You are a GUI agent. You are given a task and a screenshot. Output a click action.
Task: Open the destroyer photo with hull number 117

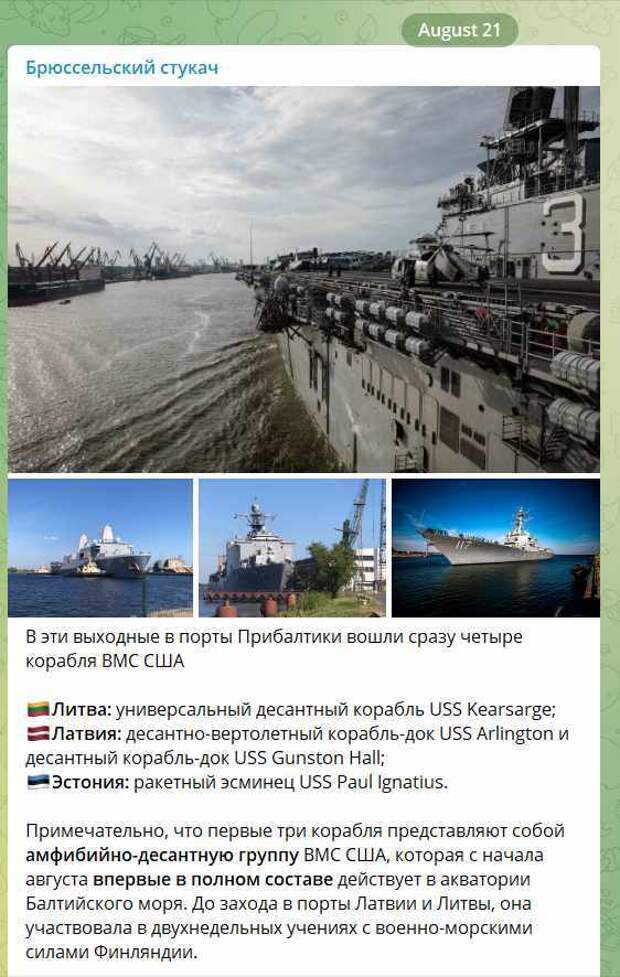[x=495, y=547]
